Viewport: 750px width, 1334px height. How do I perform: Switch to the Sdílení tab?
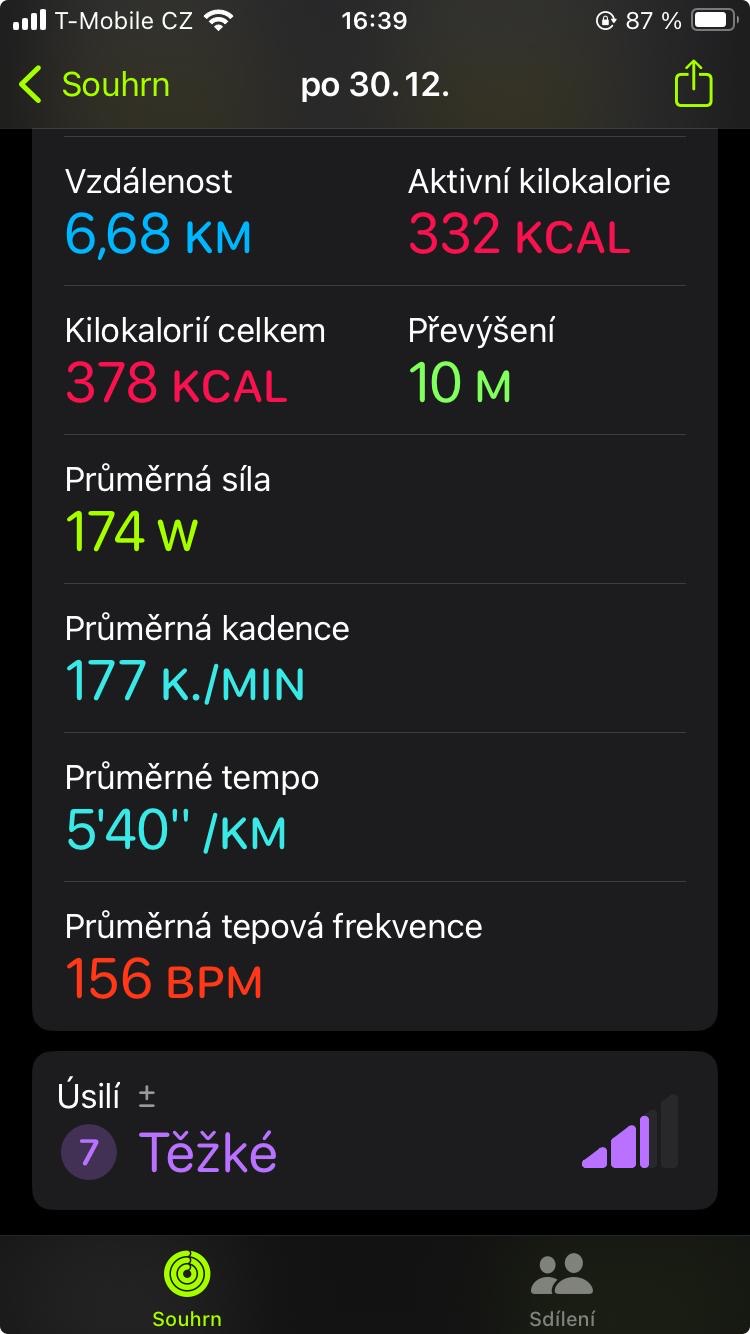click(562, 1288)
